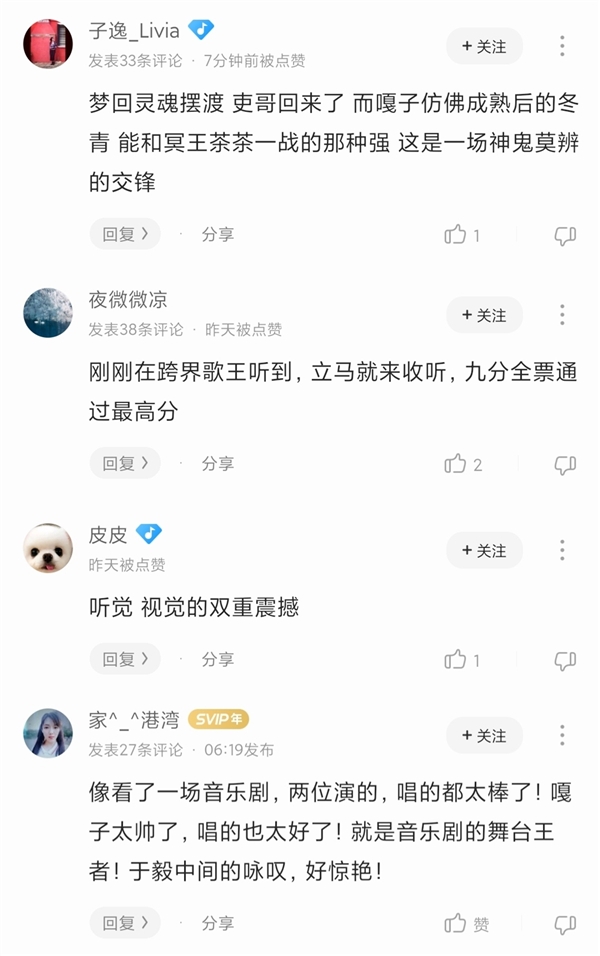Share 夜微微凉's comment
Image resolution: width=600 pixels, height=956 pixels.
tap(218, 463)
